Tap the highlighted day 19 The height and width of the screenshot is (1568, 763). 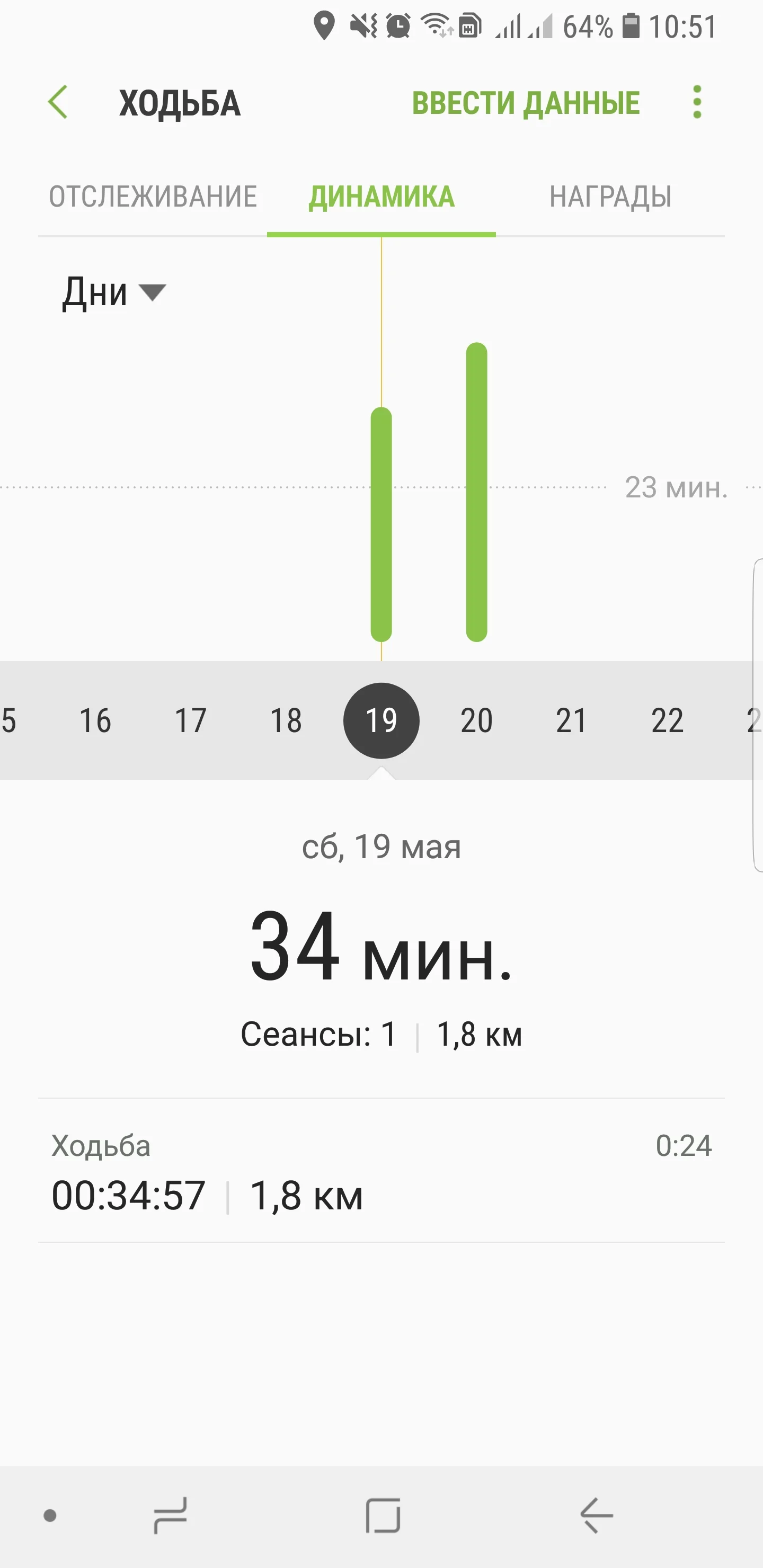tap(381, 720)
